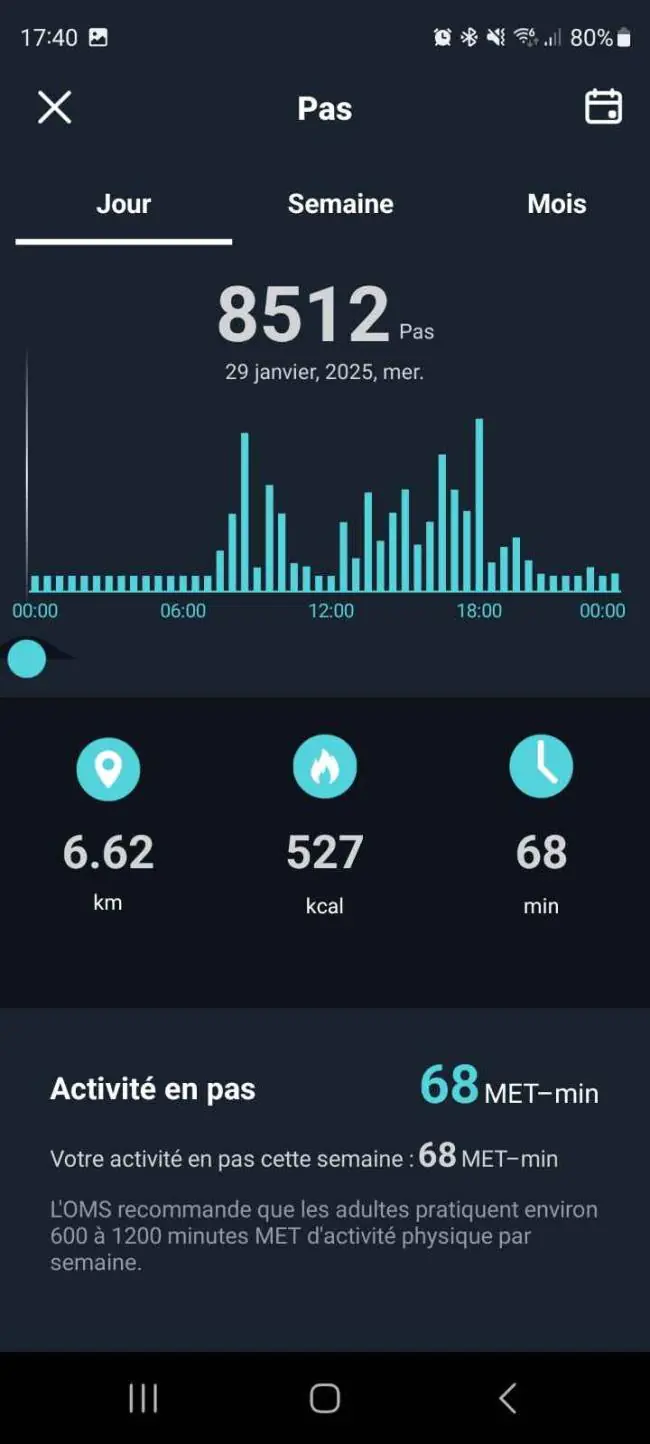Screen dimensions: 650x1444
Task: Close the Pas screen with the X
Action: coord(55,107)
